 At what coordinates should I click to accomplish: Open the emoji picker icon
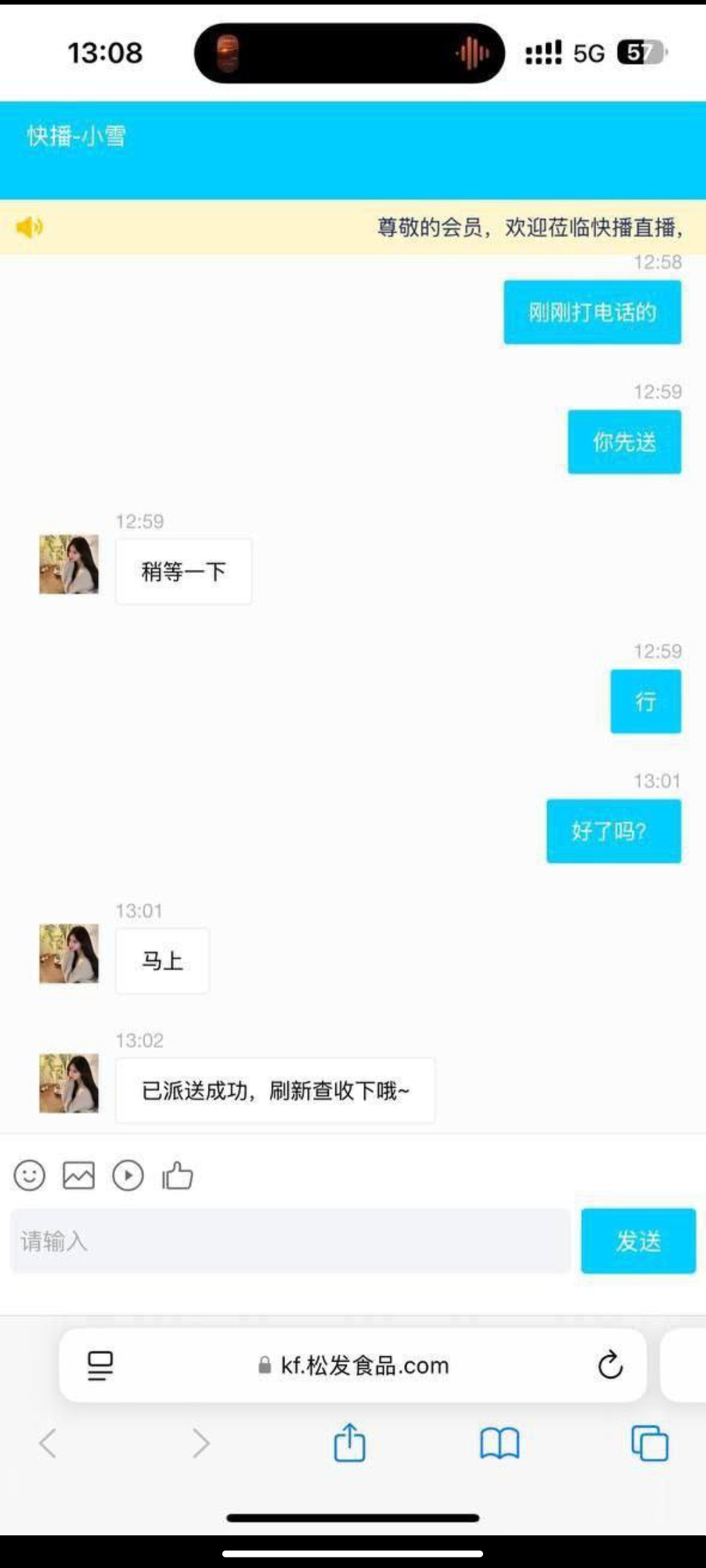pos(29,1175)
